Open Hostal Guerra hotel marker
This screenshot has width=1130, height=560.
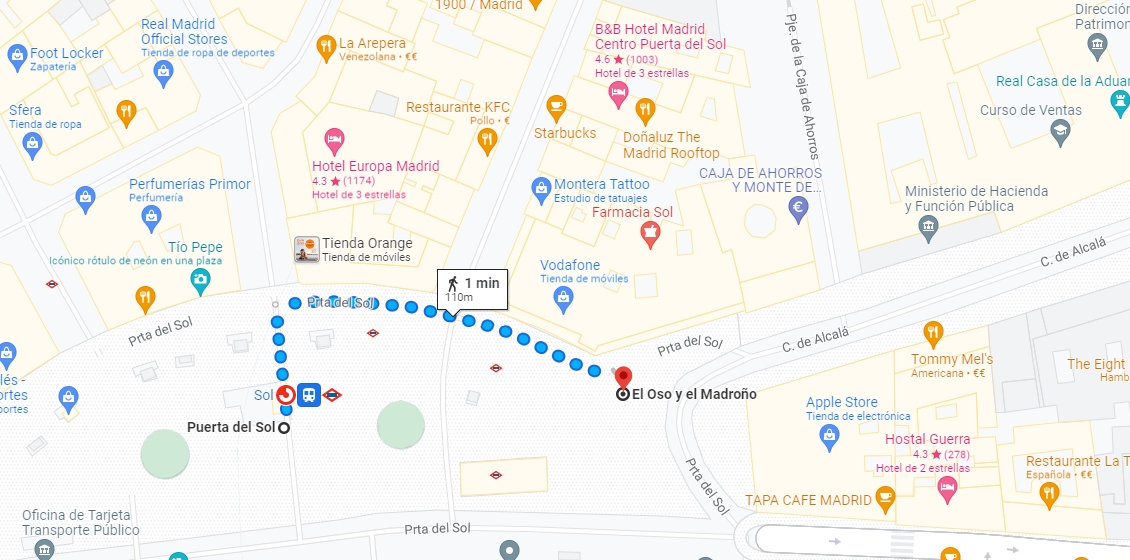click(947, 487)
